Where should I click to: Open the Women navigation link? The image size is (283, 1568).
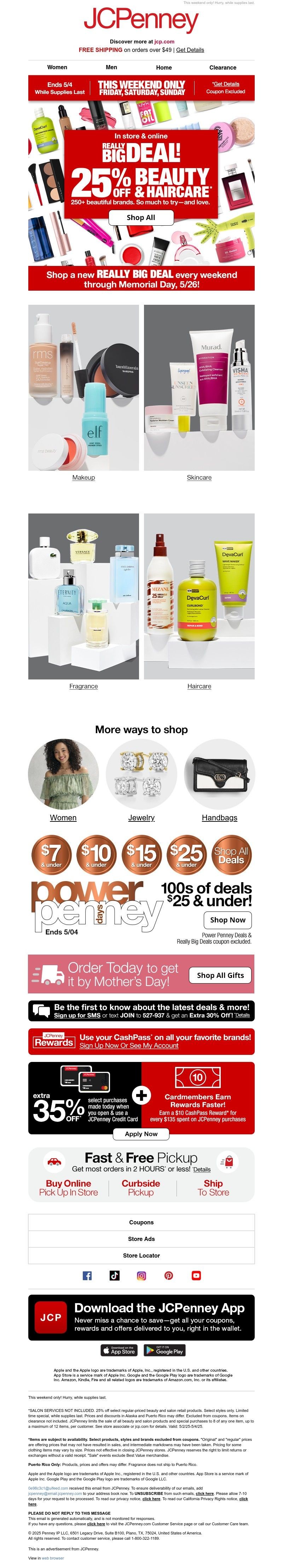[x=57, y=67]
